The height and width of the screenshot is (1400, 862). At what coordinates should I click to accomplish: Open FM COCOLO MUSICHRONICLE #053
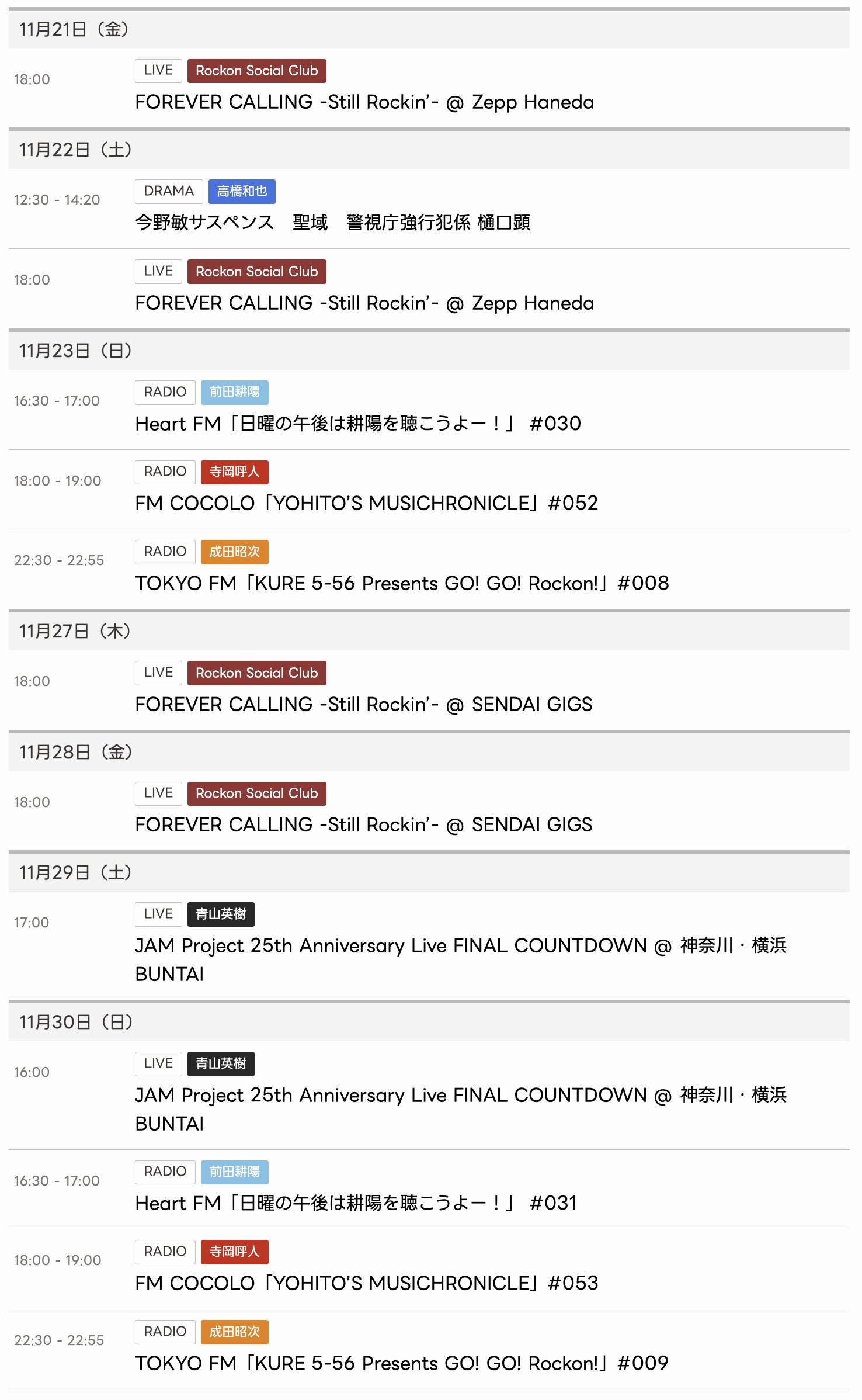point(366,1283)
